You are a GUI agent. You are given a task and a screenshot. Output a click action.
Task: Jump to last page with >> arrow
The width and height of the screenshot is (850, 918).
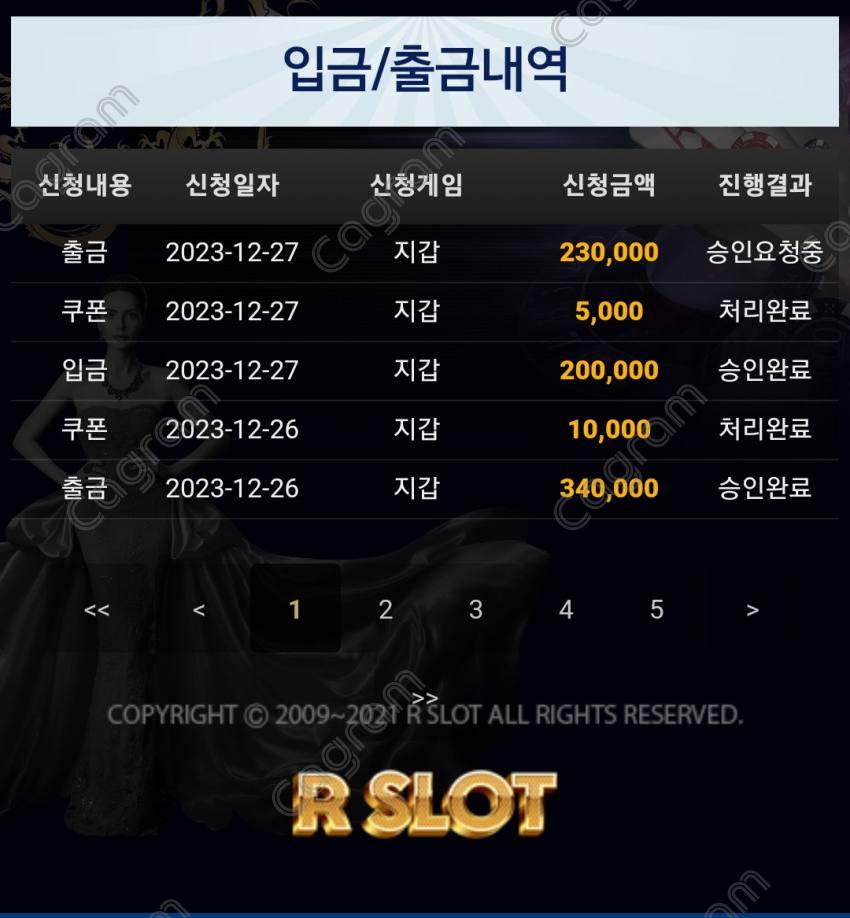coord(425,698)
